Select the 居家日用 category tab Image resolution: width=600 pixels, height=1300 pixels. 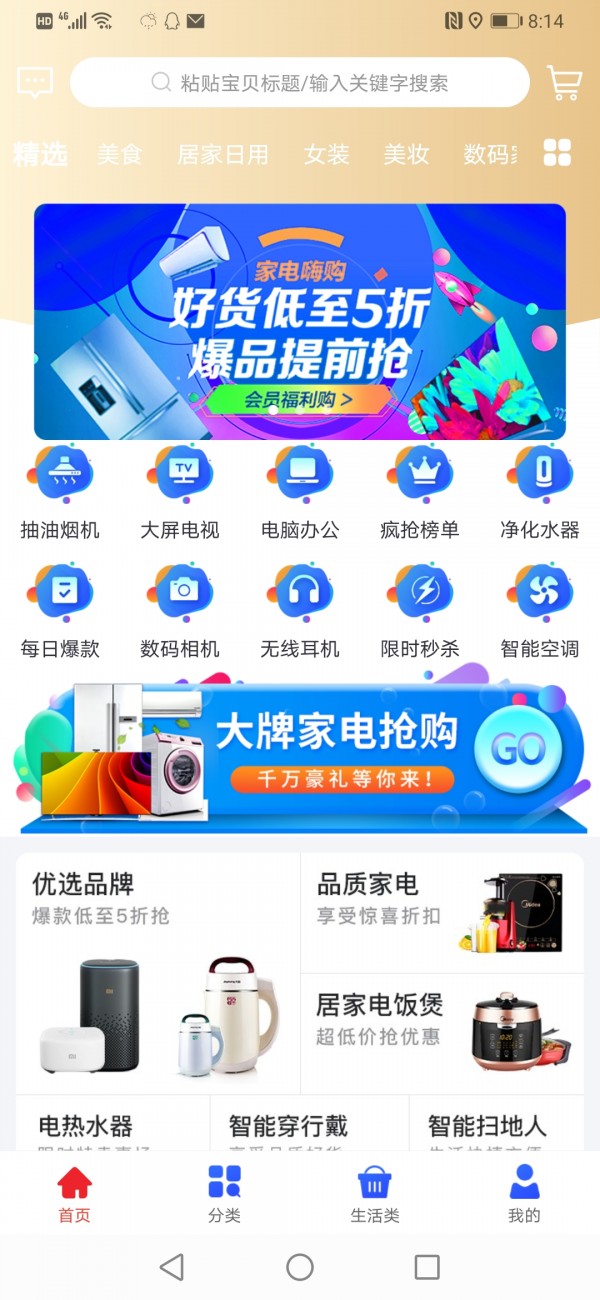[x=223, y=154]
